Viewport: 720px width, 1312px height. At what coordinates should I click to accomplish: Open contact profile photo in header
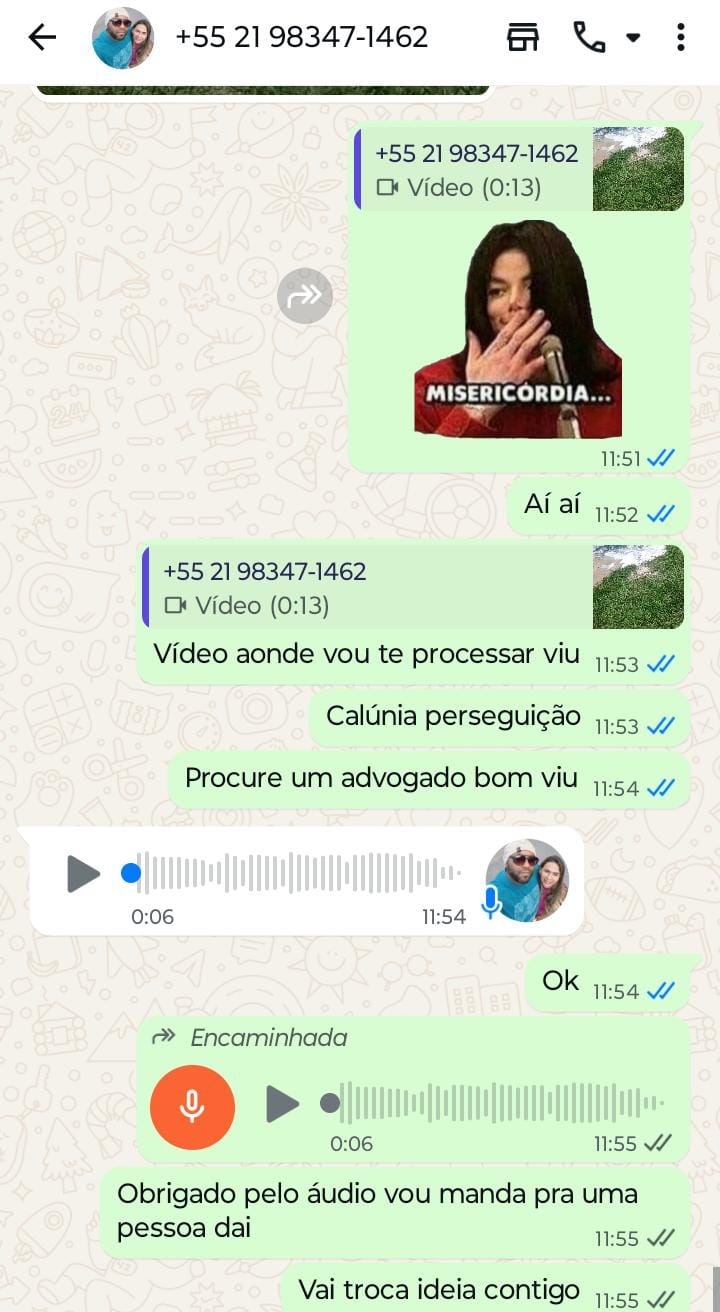tap(123, 38)
